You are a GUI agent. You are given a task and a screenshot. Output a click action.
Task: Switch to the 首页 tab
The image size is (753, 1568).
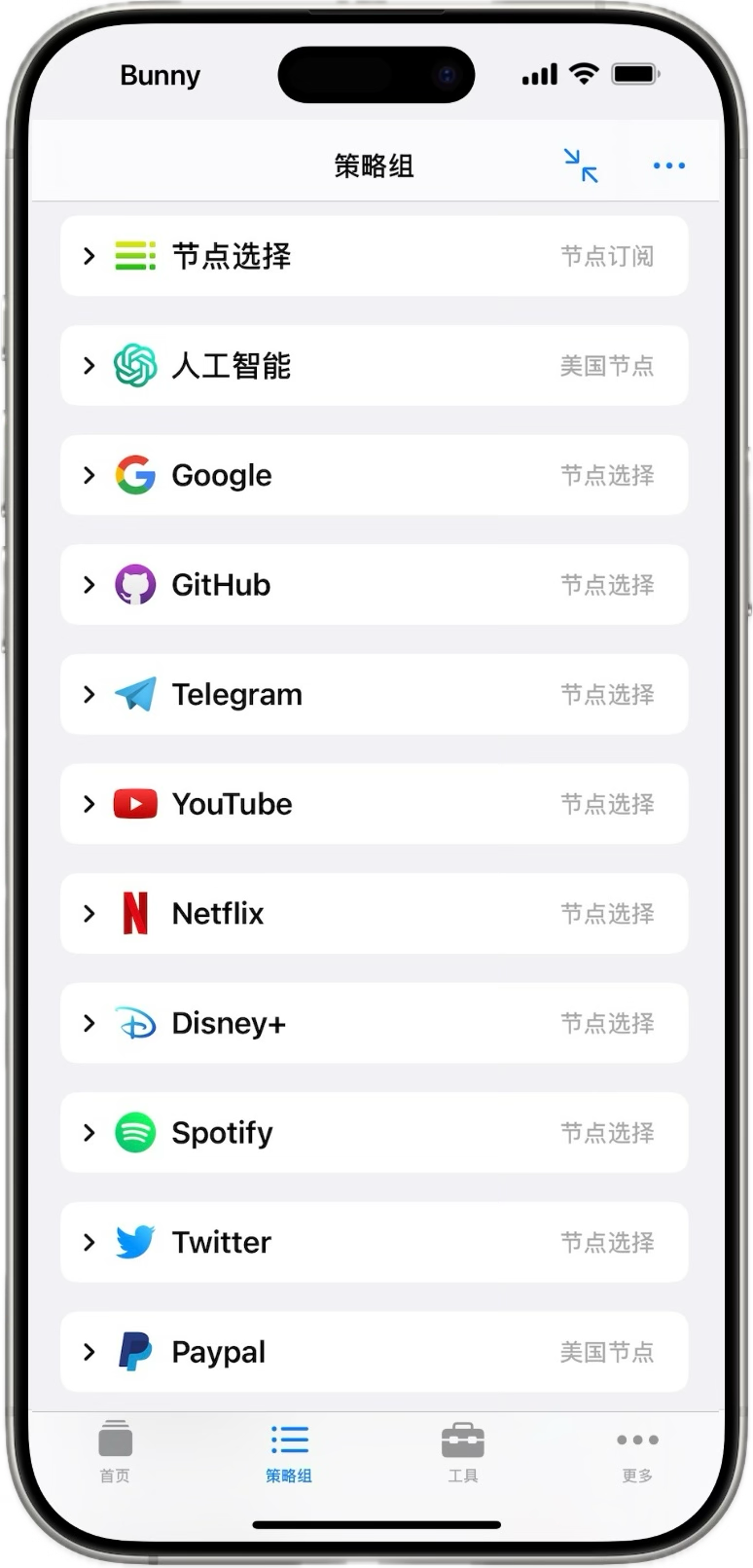tap(115, 1450)
